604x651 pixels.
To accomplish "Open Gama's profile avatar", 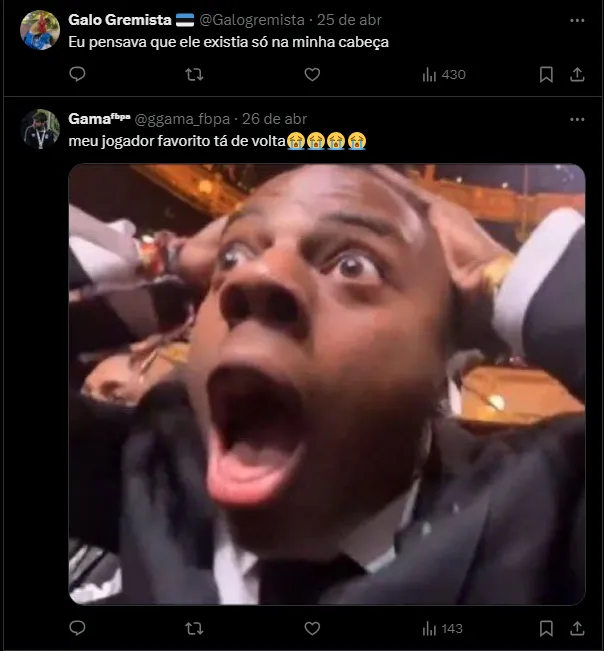I will (x=40, y=127).
